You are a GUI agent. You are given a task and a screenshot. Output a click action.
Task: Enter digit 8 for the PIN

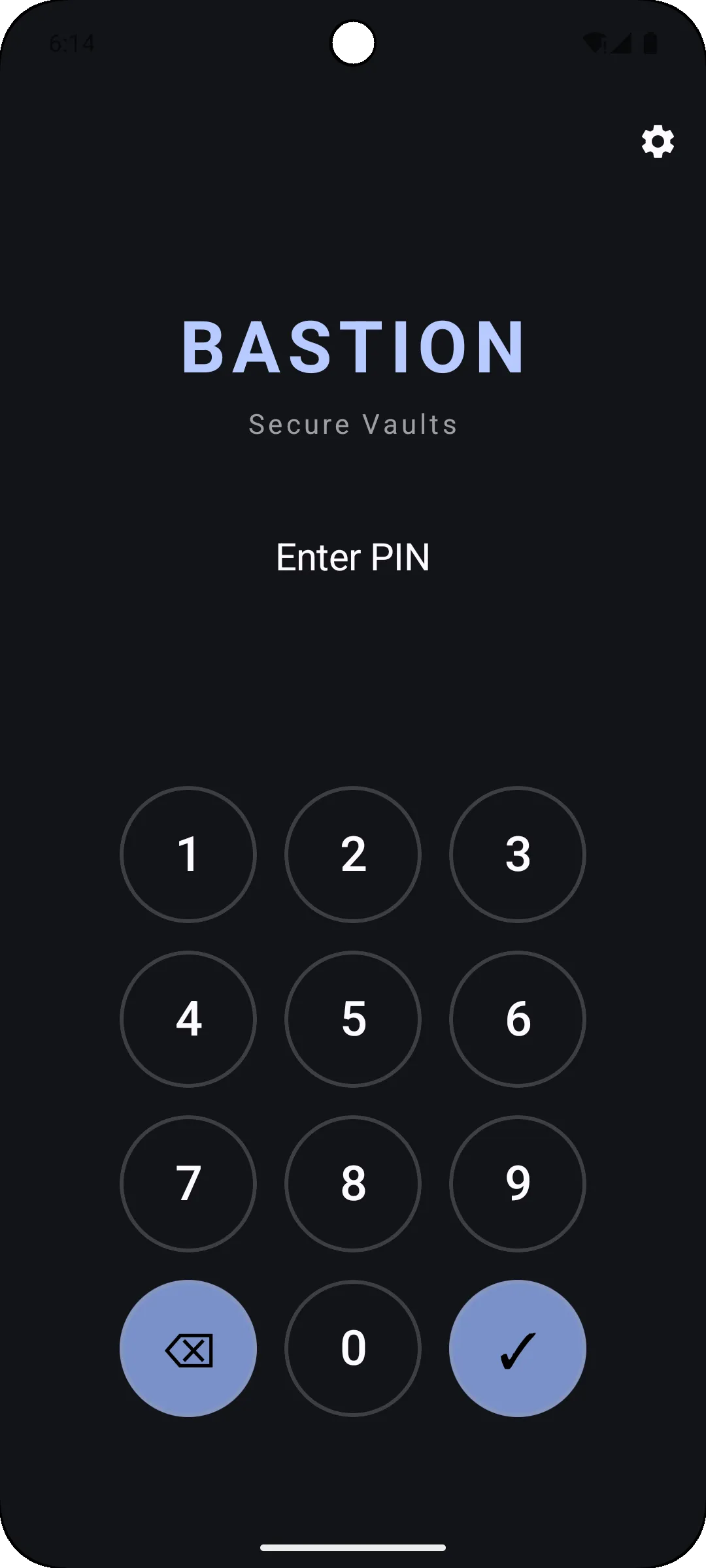[x=353, y=1184]
